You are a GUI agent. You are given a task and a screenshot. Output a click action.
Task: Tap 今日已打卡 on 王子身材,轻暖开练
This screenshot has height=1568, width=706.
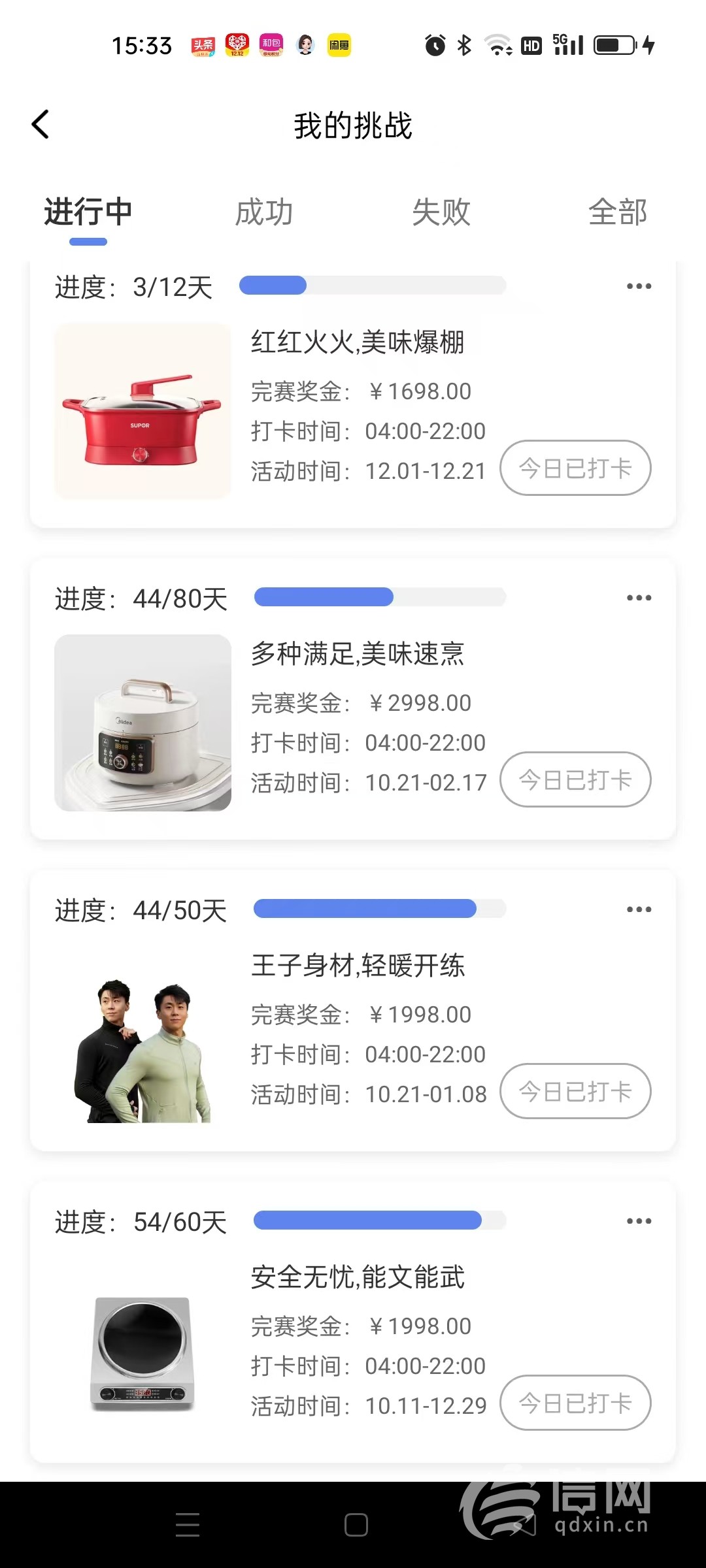point(575,1091)
